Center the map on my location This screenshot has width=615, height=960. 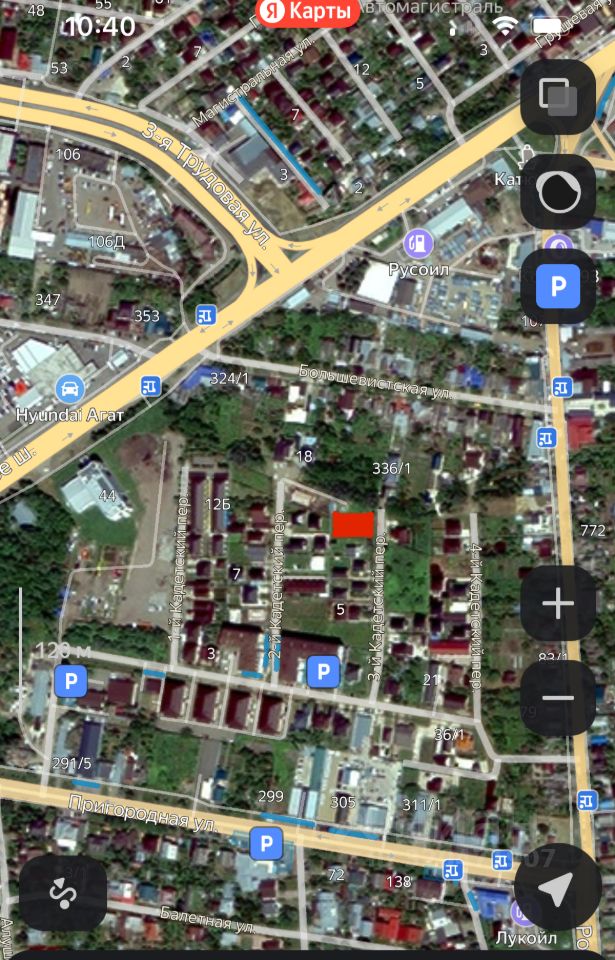pos(557,887)
